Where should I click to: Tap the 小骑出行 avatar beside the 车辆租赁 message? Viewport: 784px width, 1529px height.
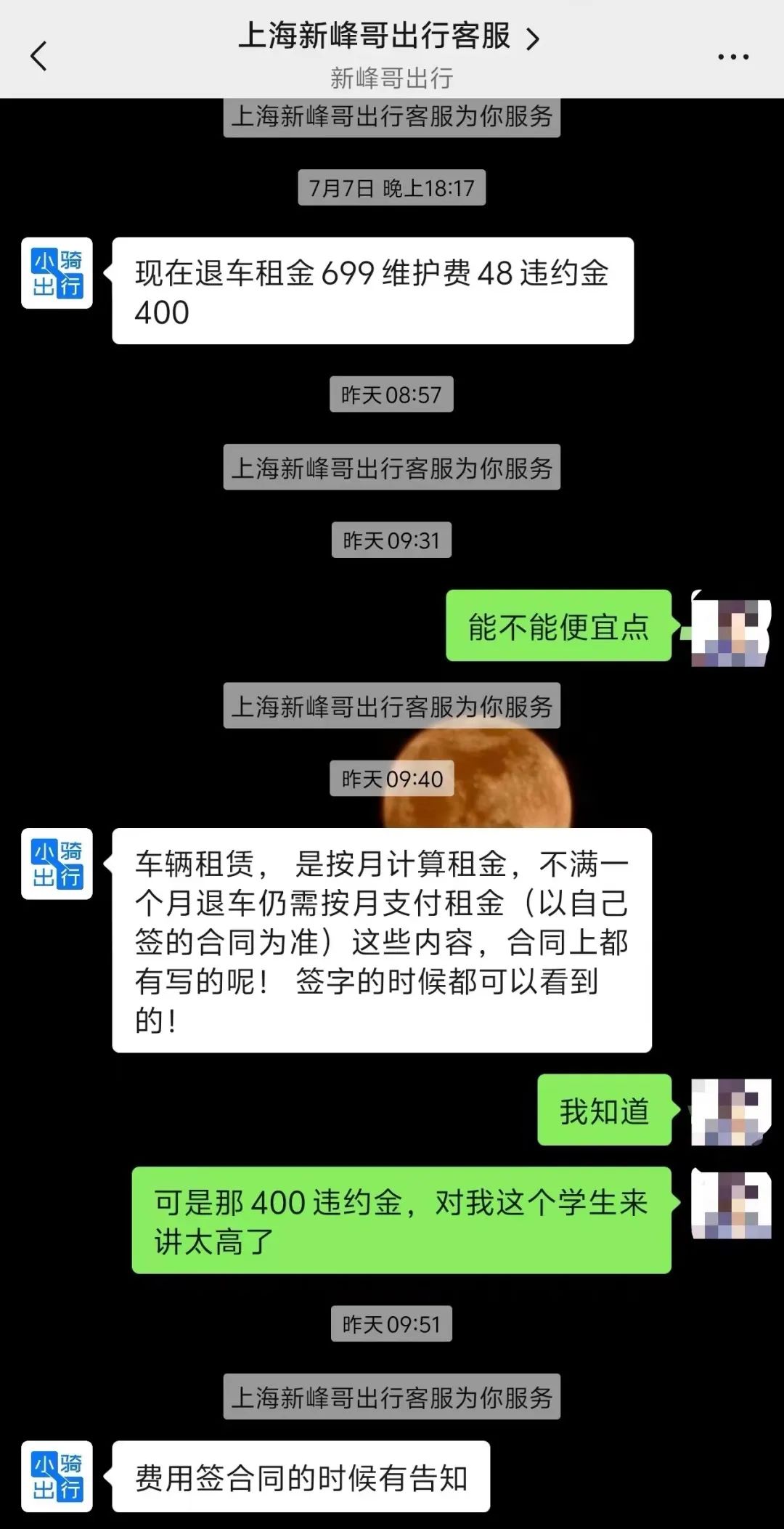(57, 864)
